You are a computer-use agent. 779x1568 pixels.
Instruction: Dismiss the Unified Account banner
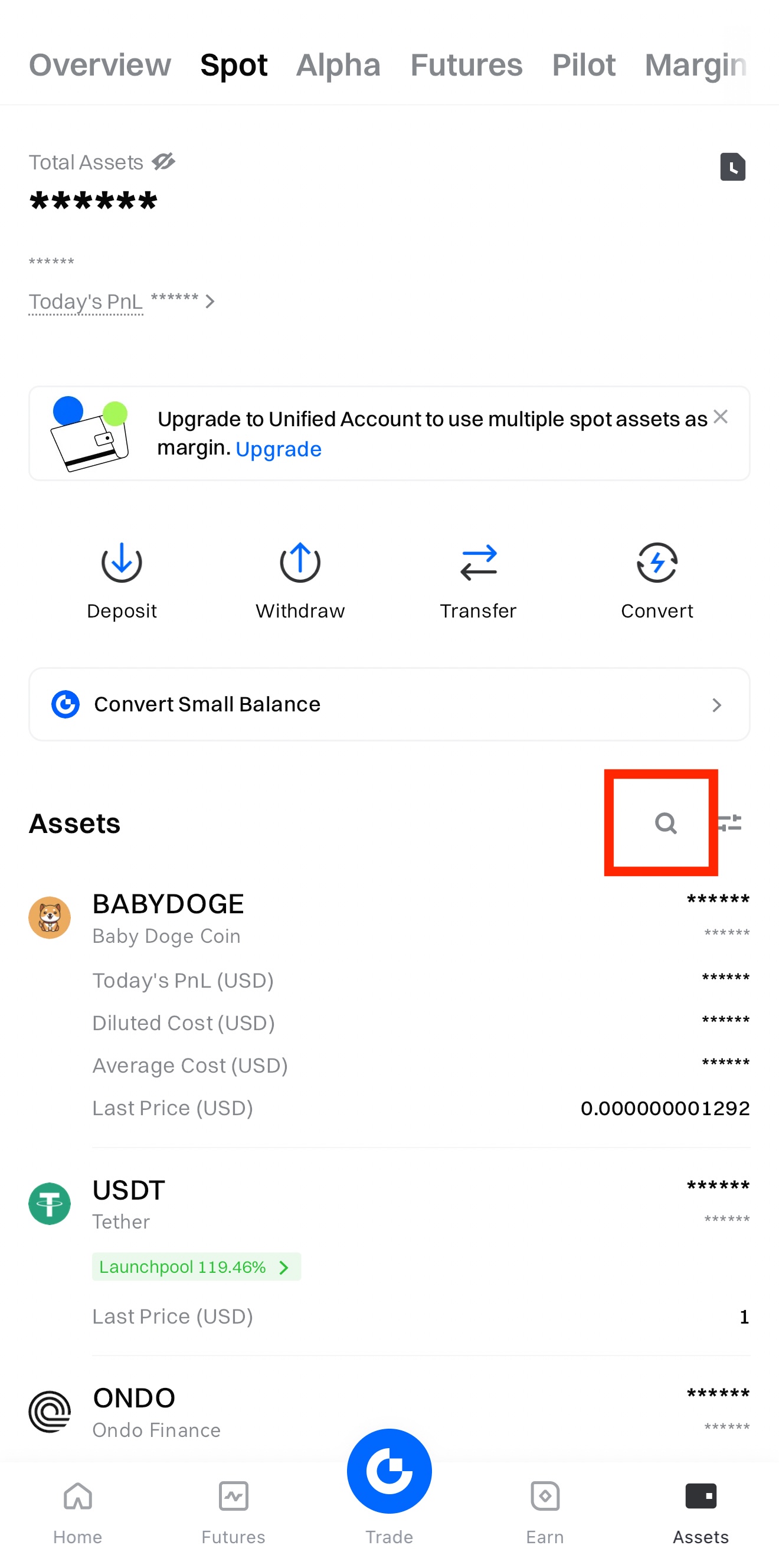[721, 417]
